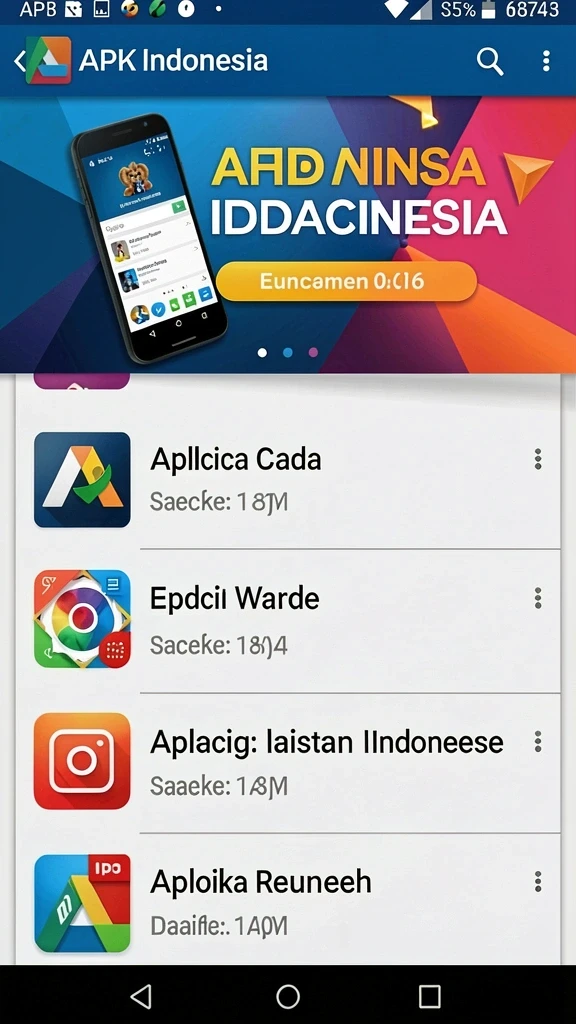
Task: Select the second banner page dot
Action: [288, 353]
